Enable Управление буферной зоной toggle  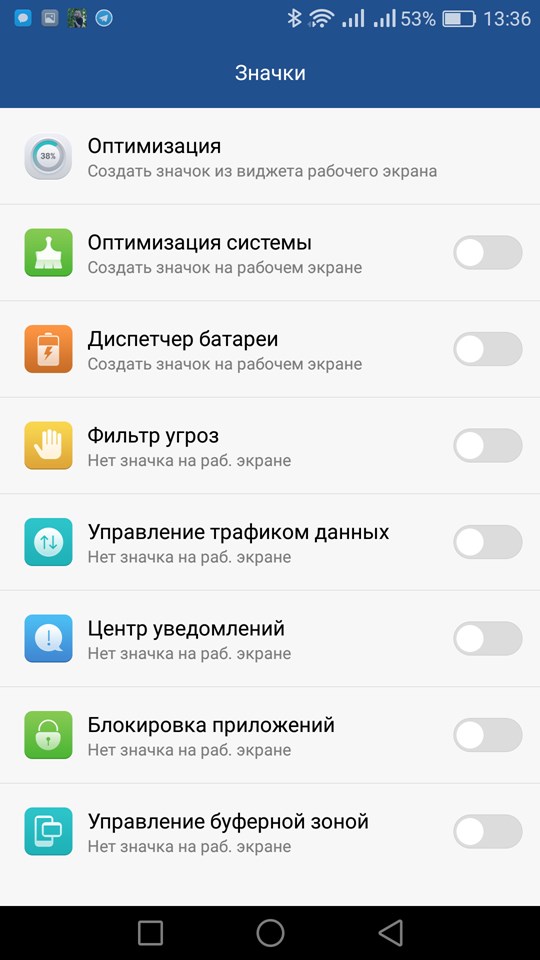pyautogui.click(x=487, y=831)
